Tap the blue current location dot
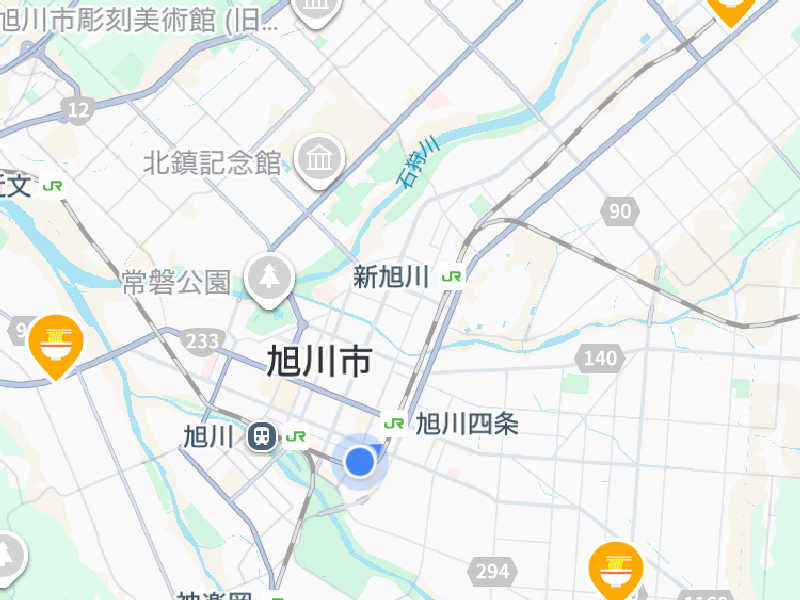The image size is (800, 600). 359,461
